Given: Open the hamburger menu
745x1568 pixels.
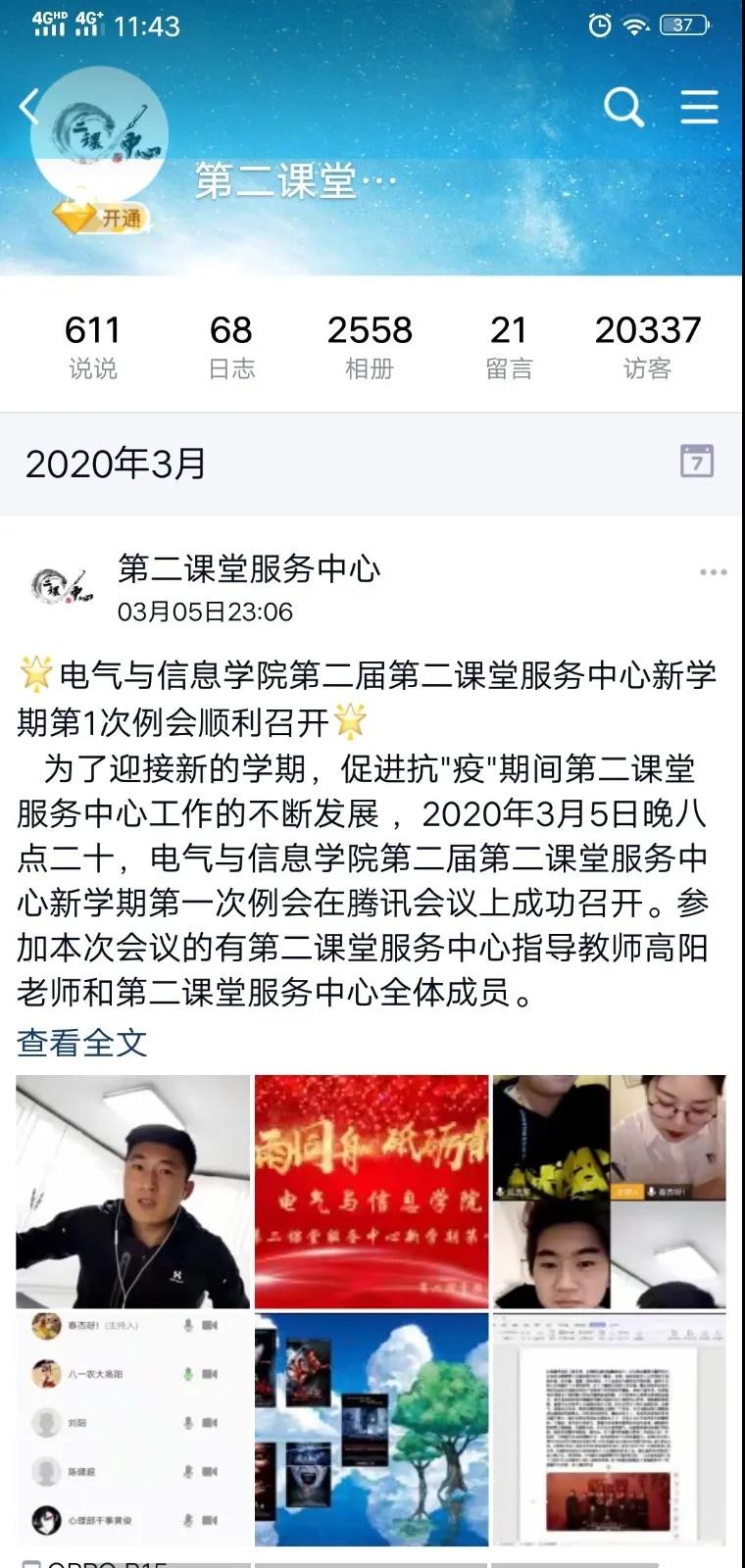Looking at the screenshot, I should [699, 106].
